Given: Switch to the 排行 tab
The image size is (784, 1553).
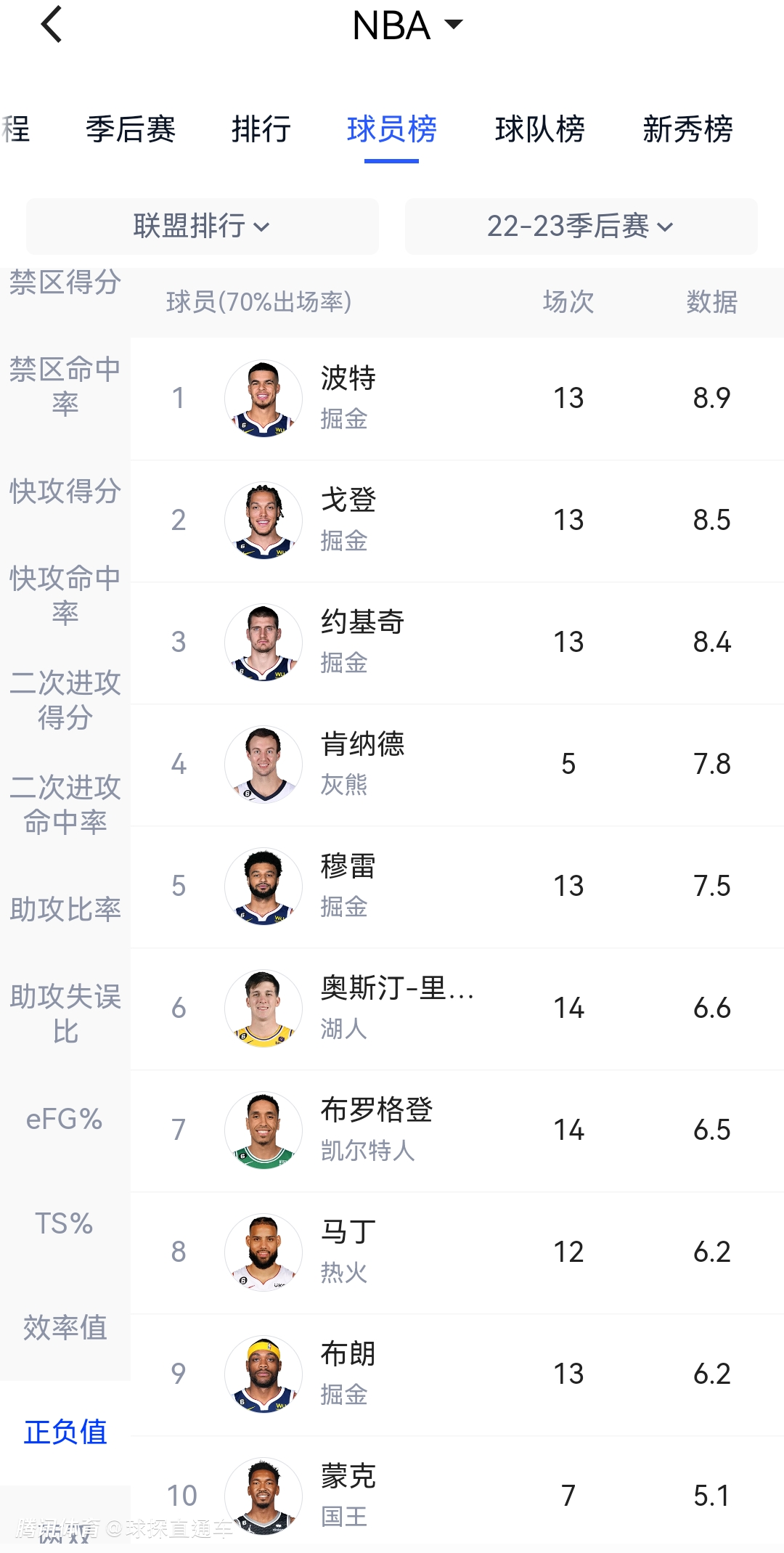Looking at the screenshot, I should [261, 129].
